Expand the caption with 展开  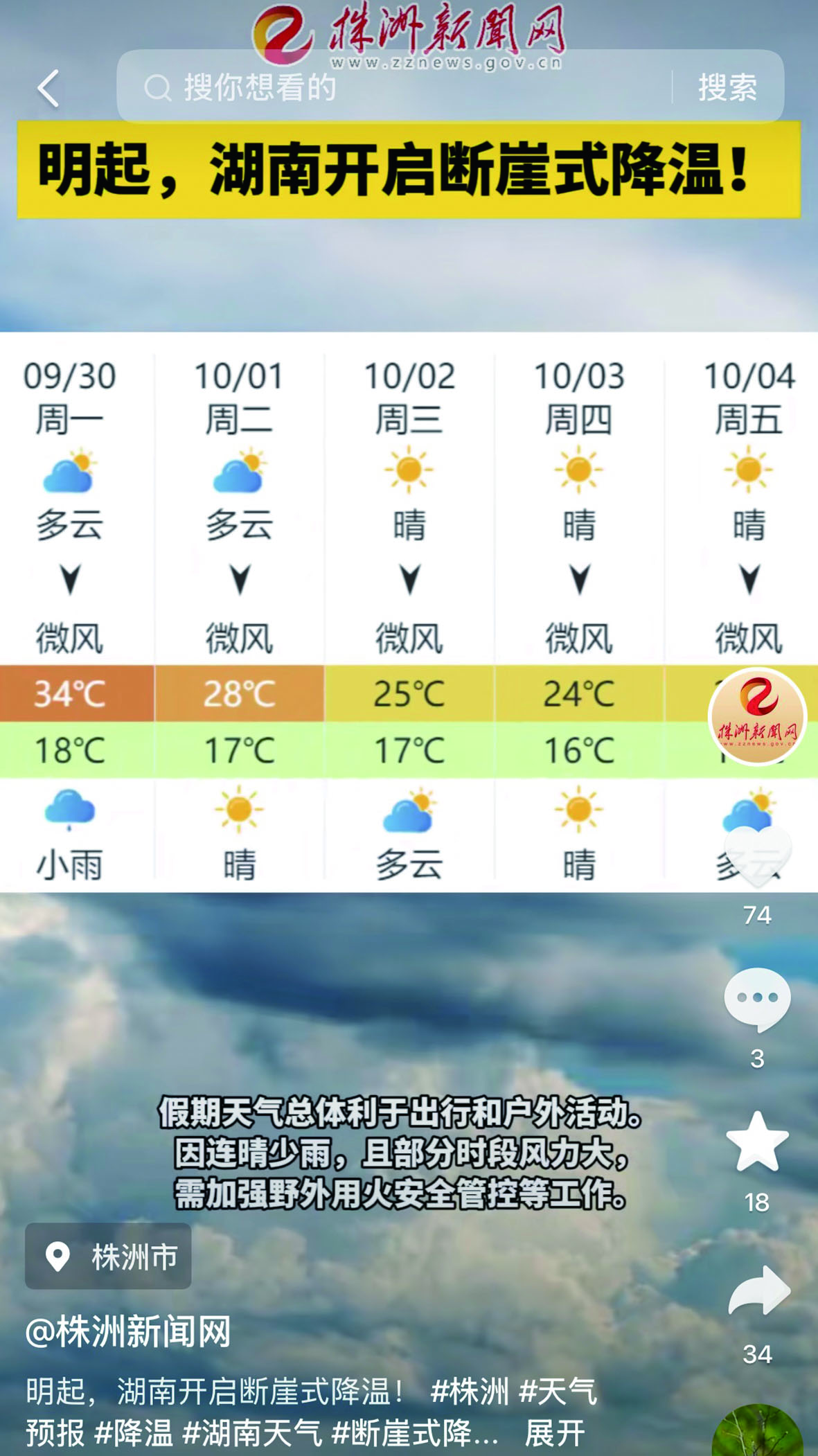[554, 1434]
